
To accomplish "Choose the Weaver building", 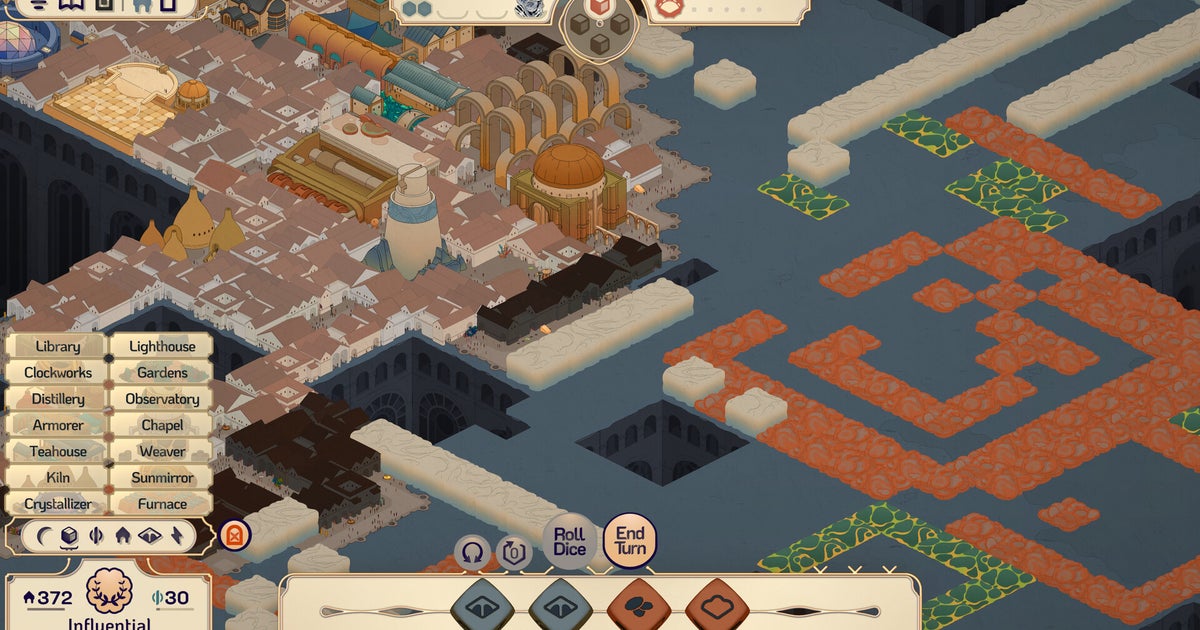I will click(162, 451).
